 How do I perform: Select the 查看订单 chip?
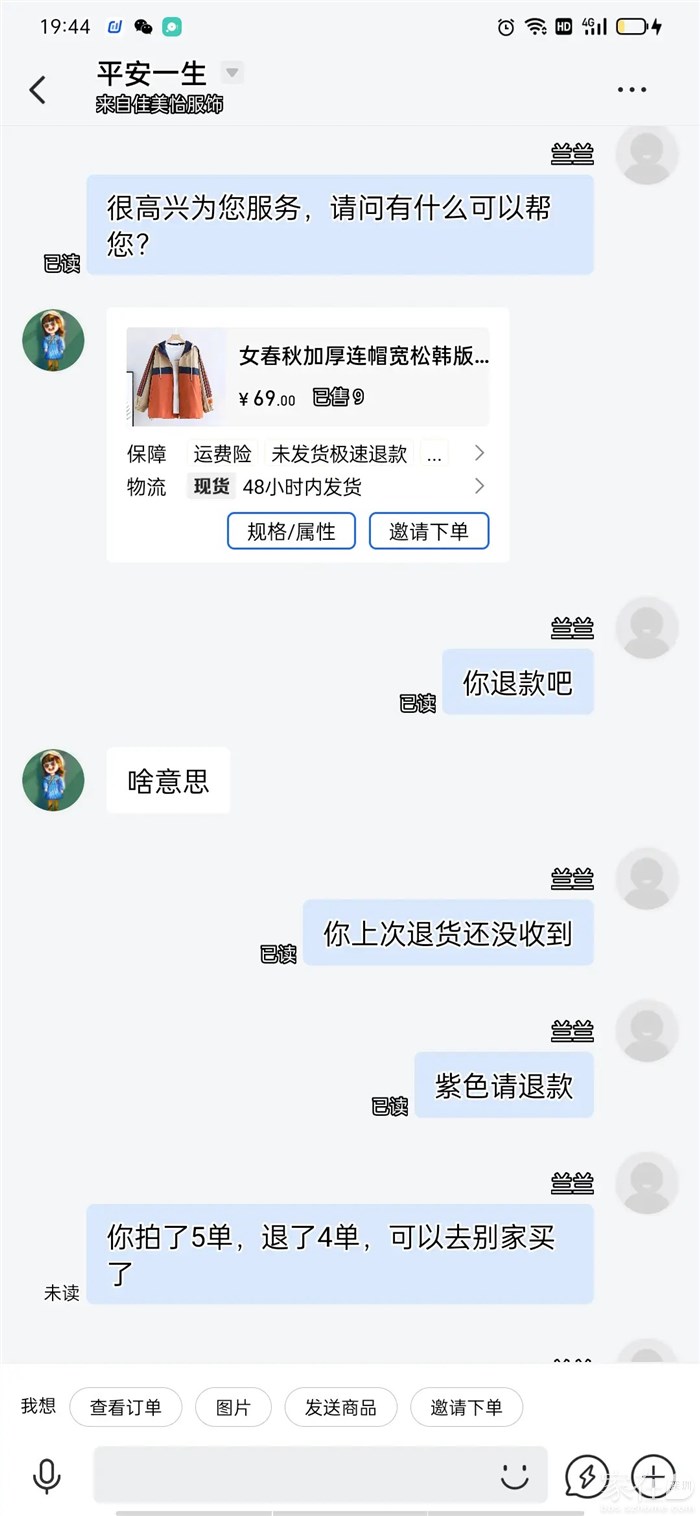[x=126, y=1407]
